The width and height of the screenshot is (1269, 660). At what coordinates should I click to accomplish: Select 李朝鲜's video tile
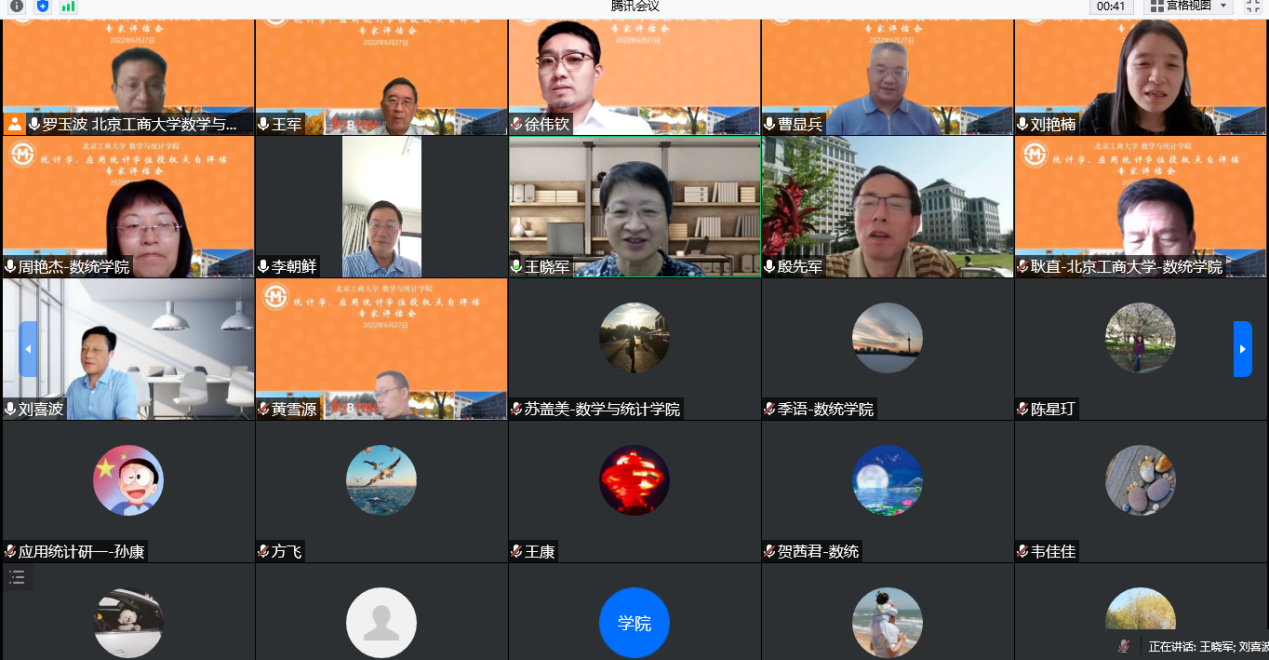tap(381, 207)
